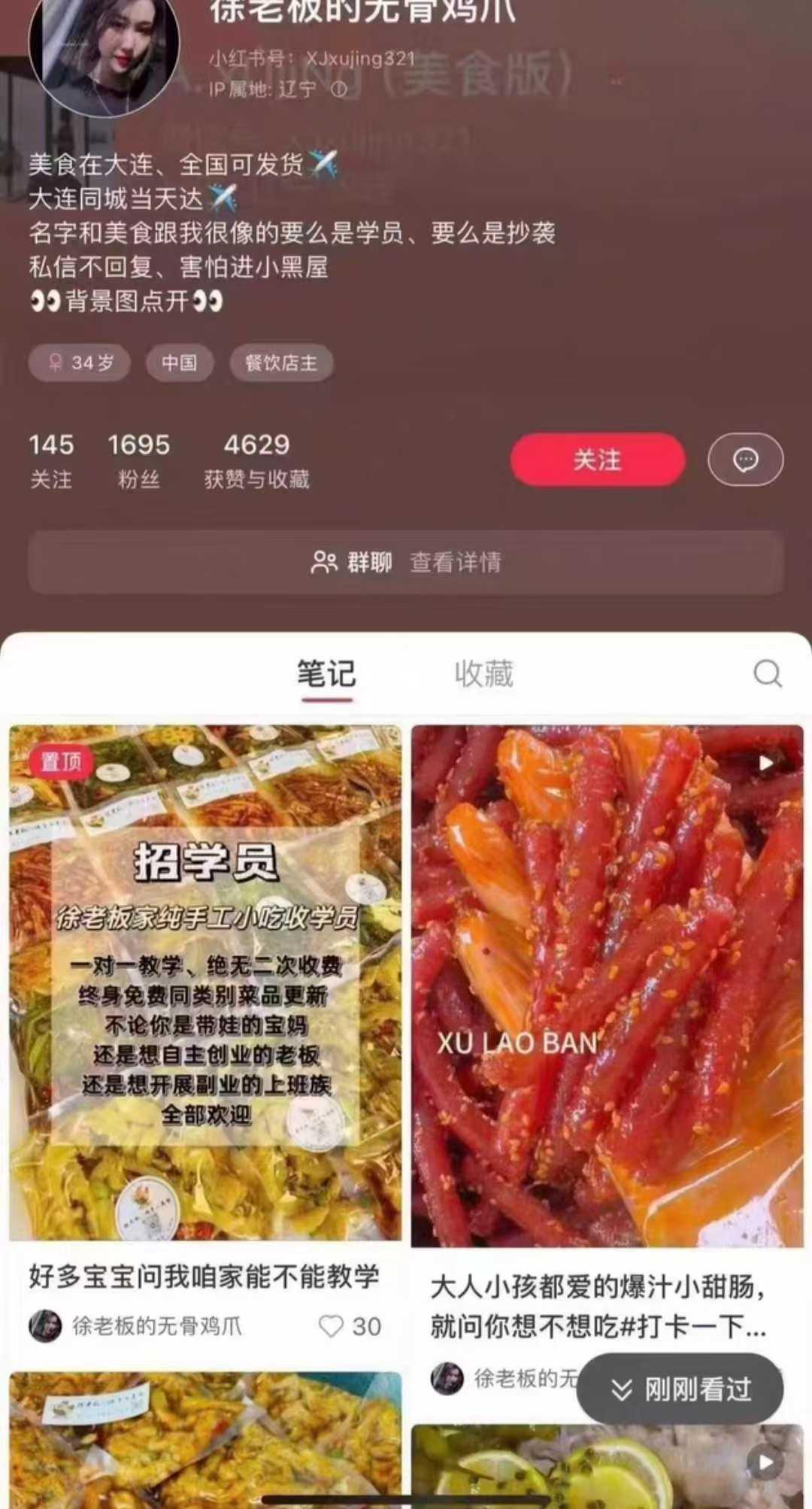Switch to the 收藏 tab
The height and width of the screenshot is (1509, 812).
(484, 673)
